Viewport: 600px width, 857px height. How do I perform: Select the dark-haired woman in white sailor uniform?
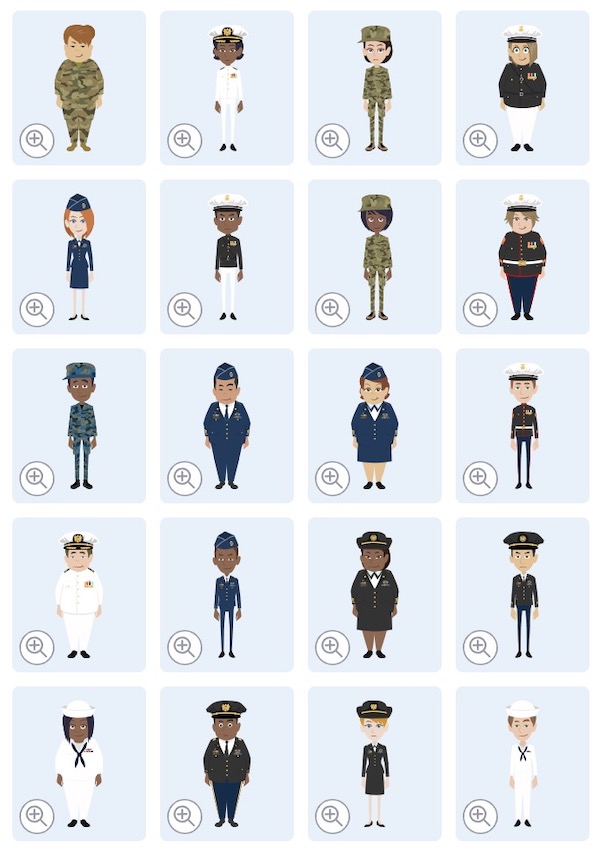[79, 764]
